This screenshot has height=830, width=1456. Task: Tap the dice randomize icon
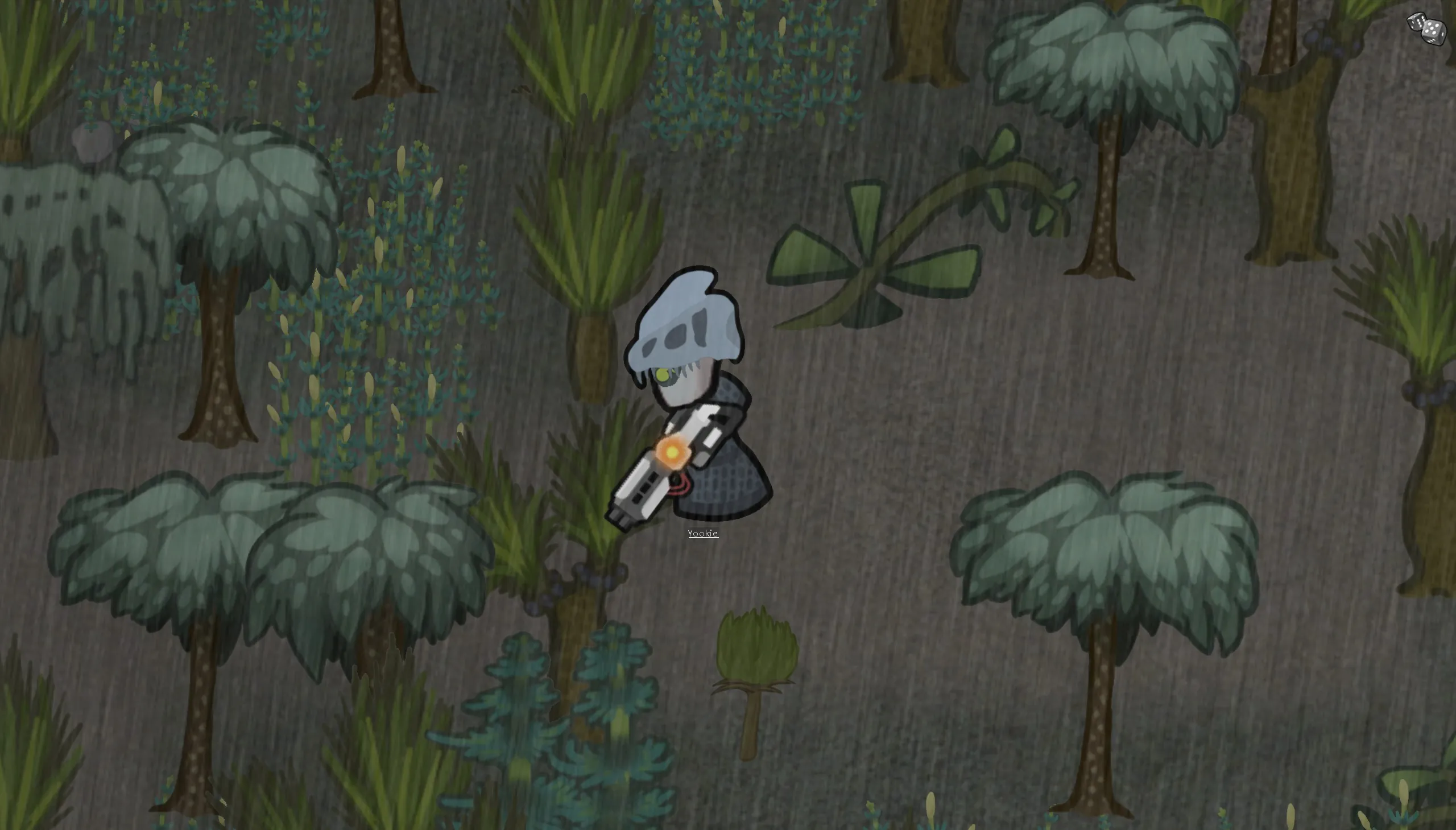pyautogui.click(x=1426, y=28)
